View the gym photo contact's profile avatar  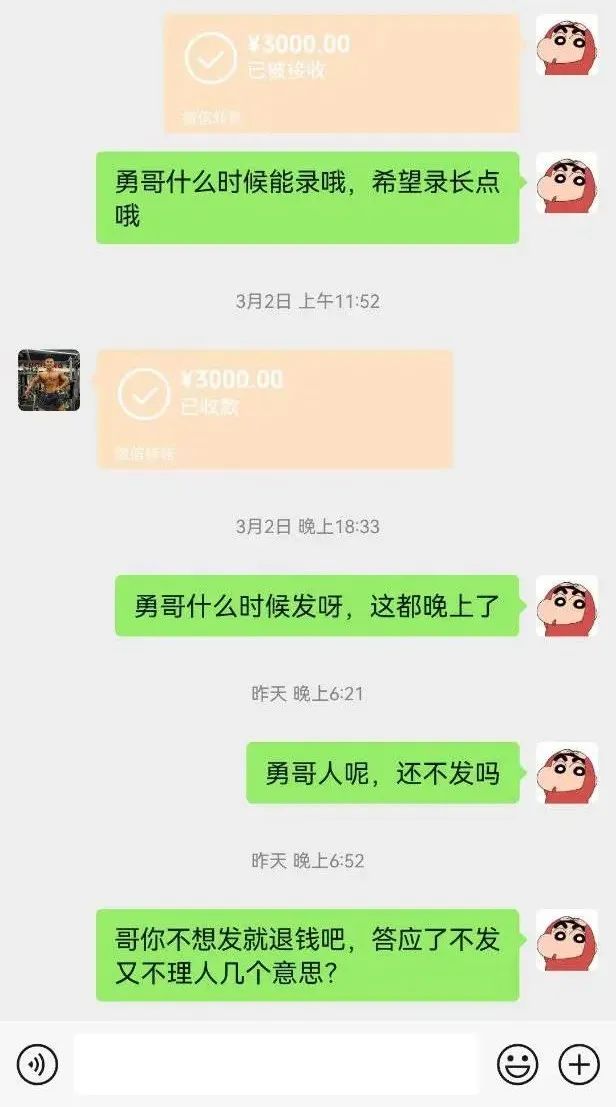click(49, 380)
